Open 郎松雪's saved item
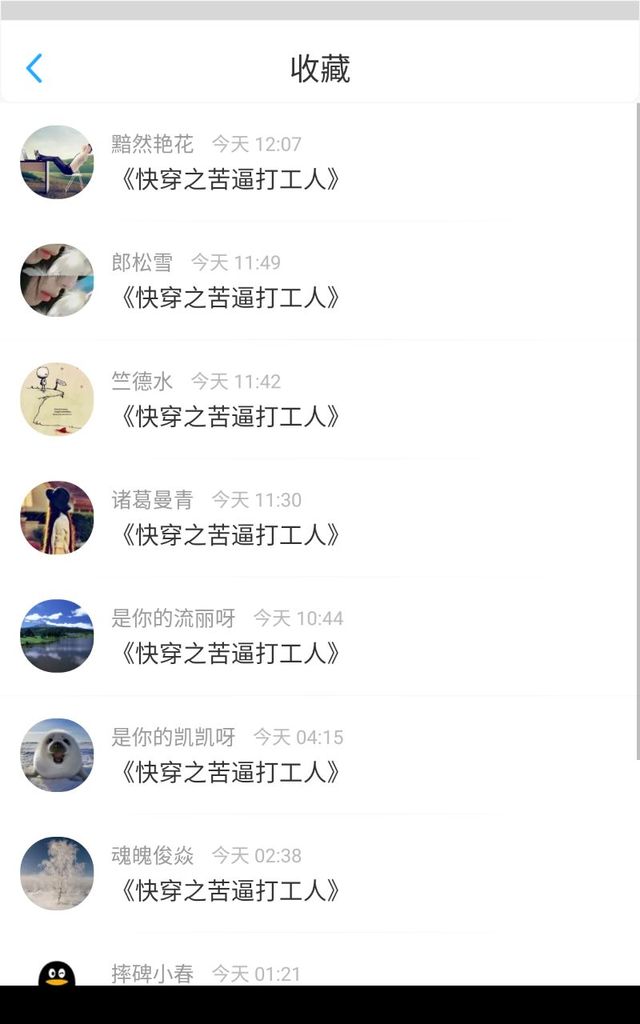The width and height of the screenshot is (640, 1024). [x=320, y=281]
